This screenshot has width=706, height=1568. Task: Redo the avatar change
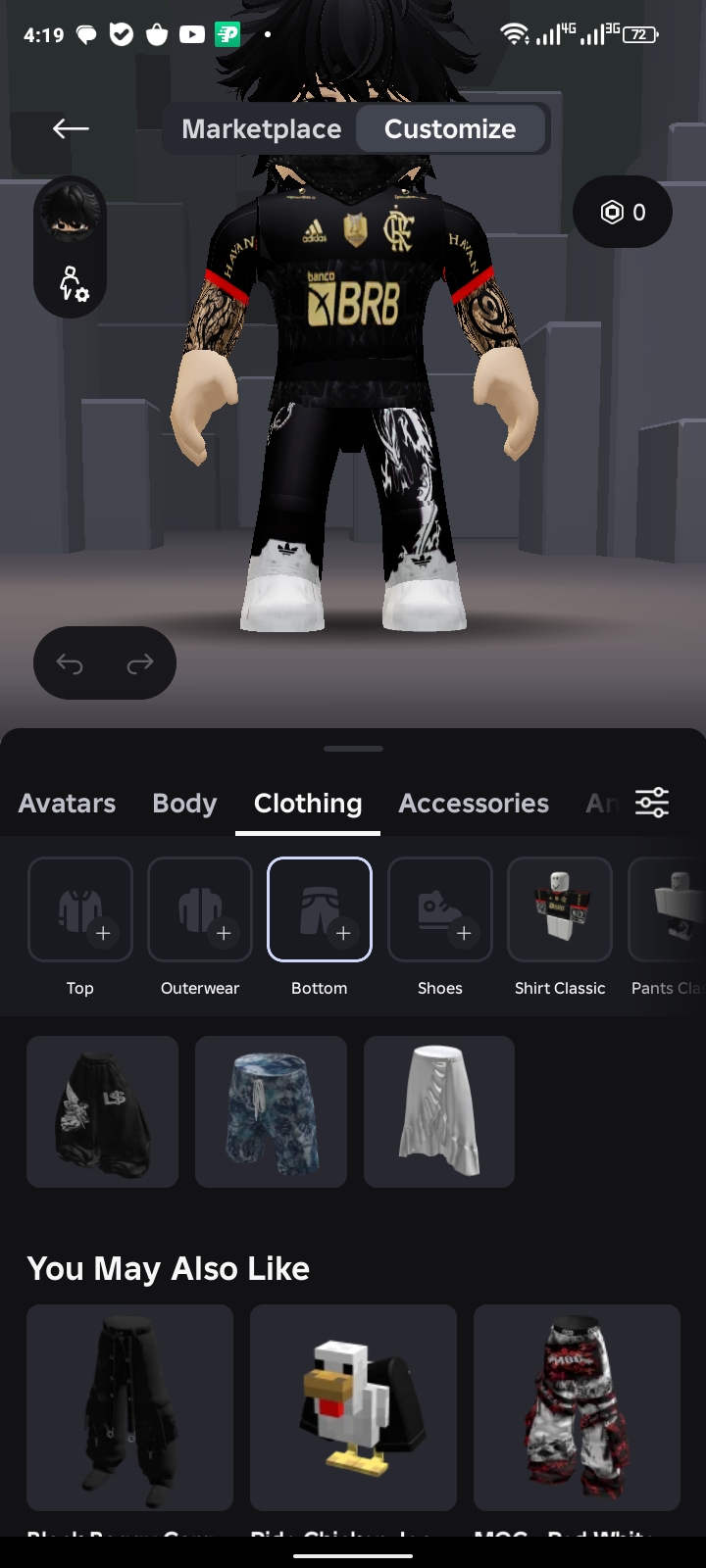[140, 663]
